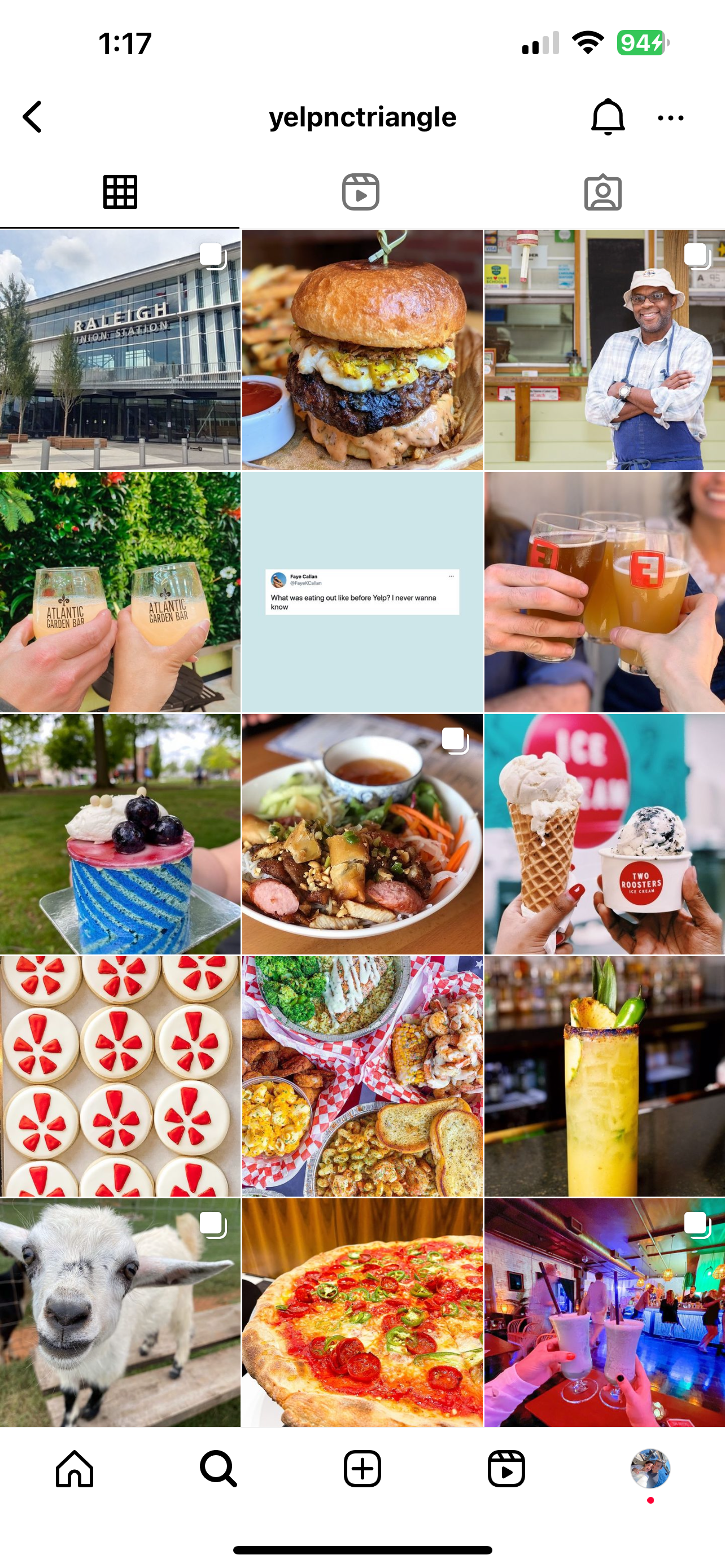The image size is (725, 1568).
Task: View the white goat photo post
Action: tap(120, 1312)
